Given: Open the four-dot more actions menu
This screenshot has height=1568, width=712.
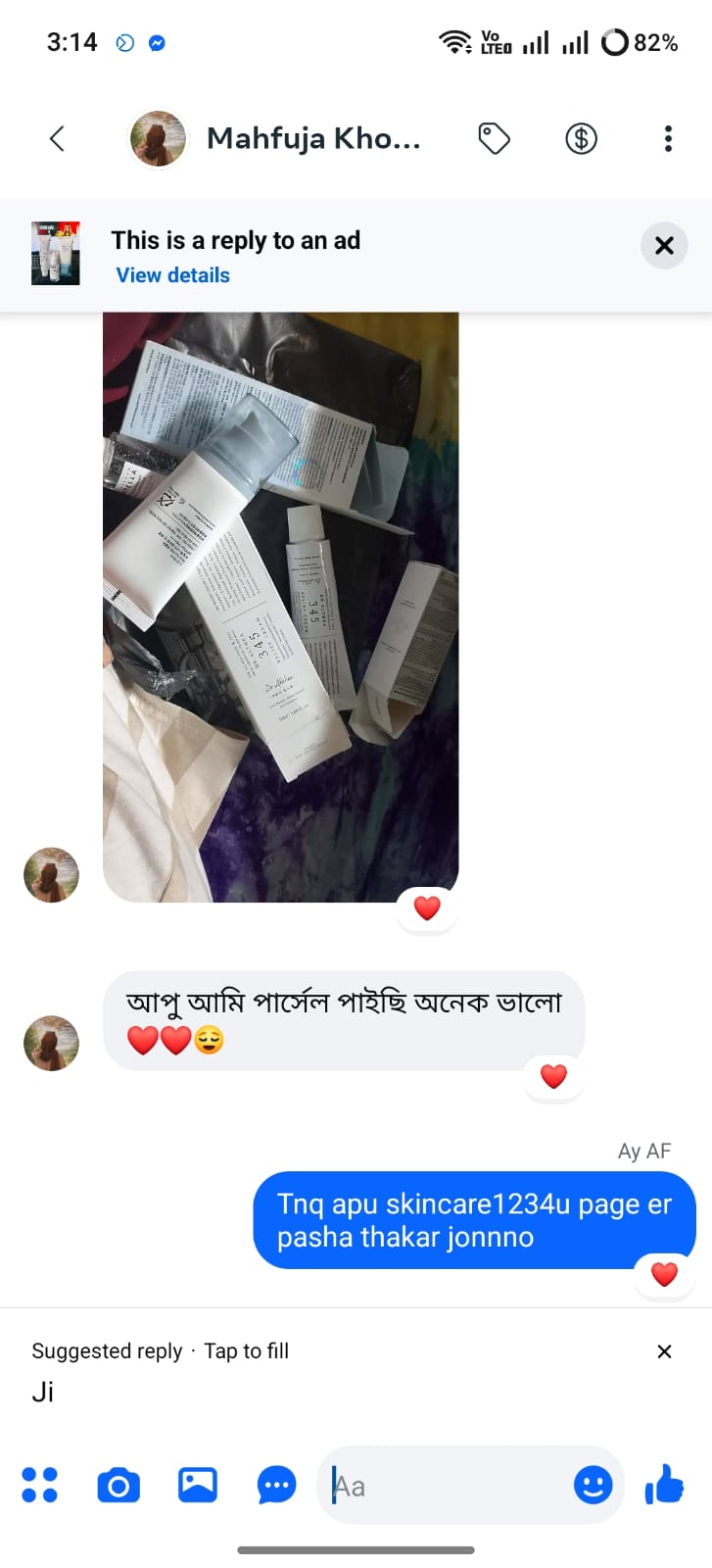Looking at the screenshot, I should 39,1485.
